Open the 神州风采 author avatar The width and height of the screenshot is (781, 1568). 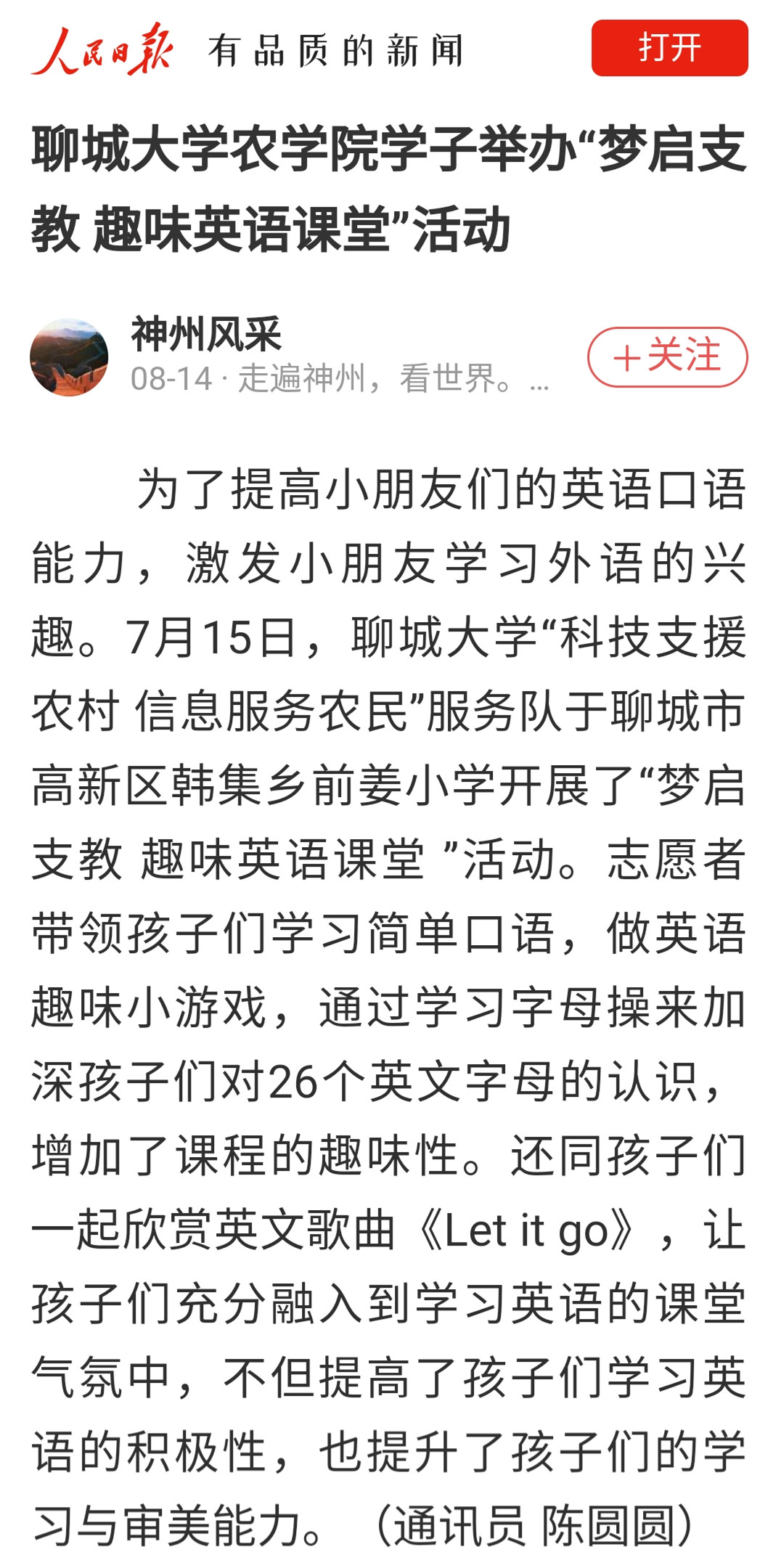[x=69, y=356]
